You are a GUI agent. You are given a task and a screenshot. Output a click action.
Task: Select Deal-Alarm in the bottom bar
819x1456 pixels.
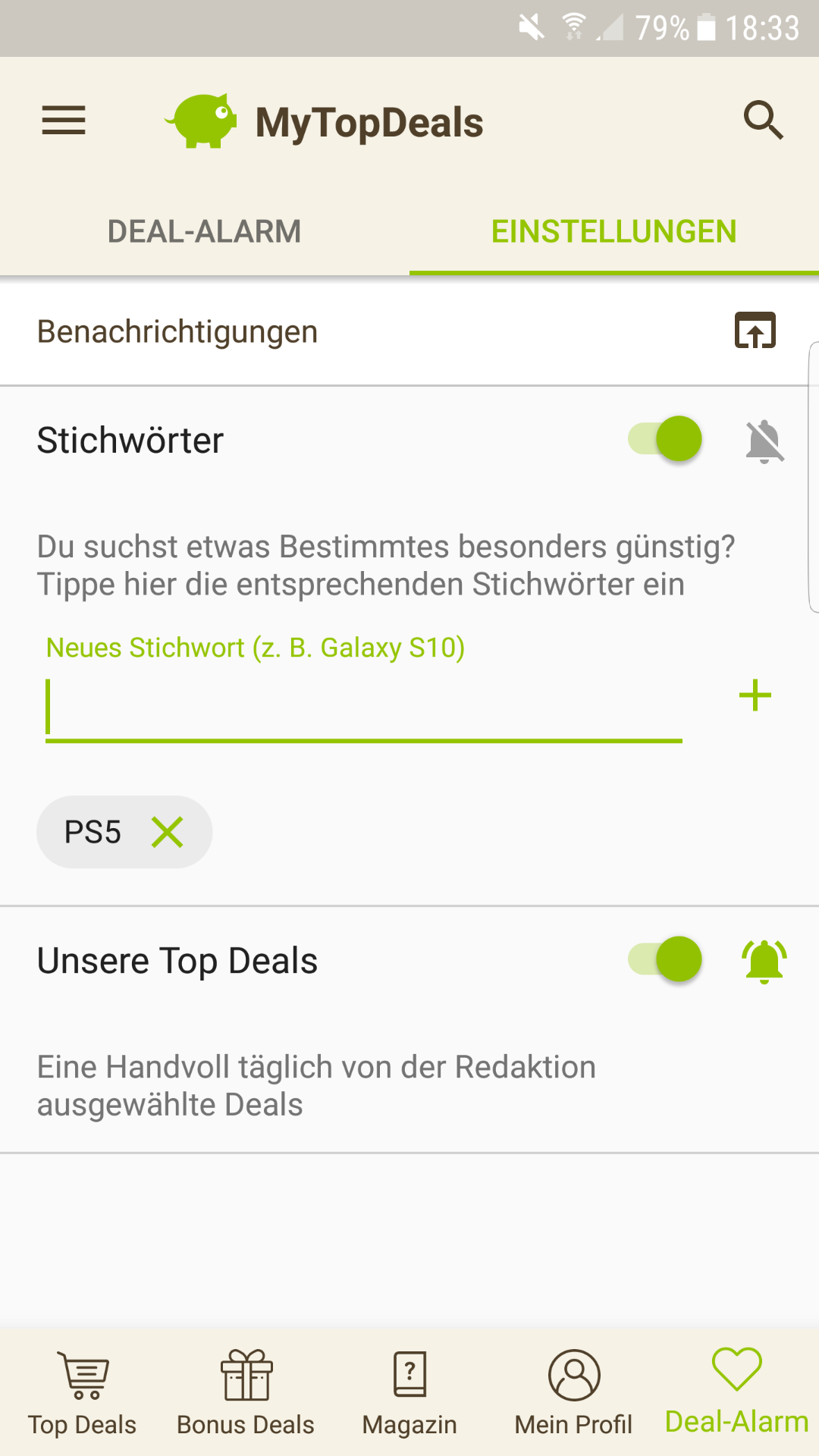click(736, 1392)
